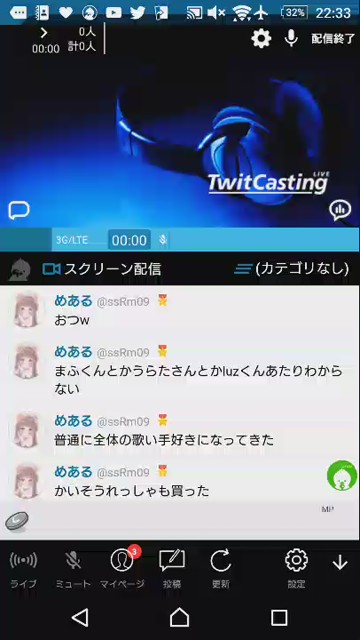The width and height of the screenshot is (360, 640).
Task: Choose a category from (カテゴリなし)
Action: [x=292, y=269]
